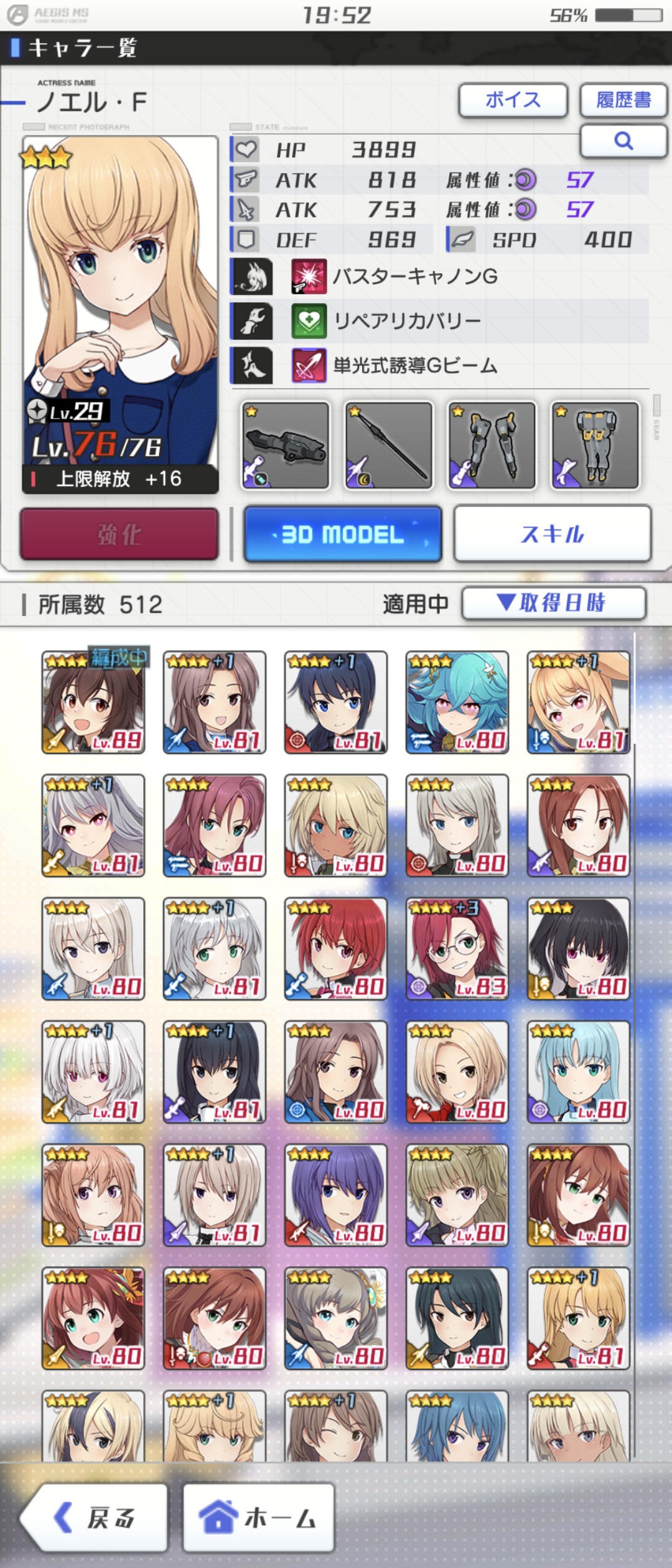Tap the ボイス voice button

point(513,100)
